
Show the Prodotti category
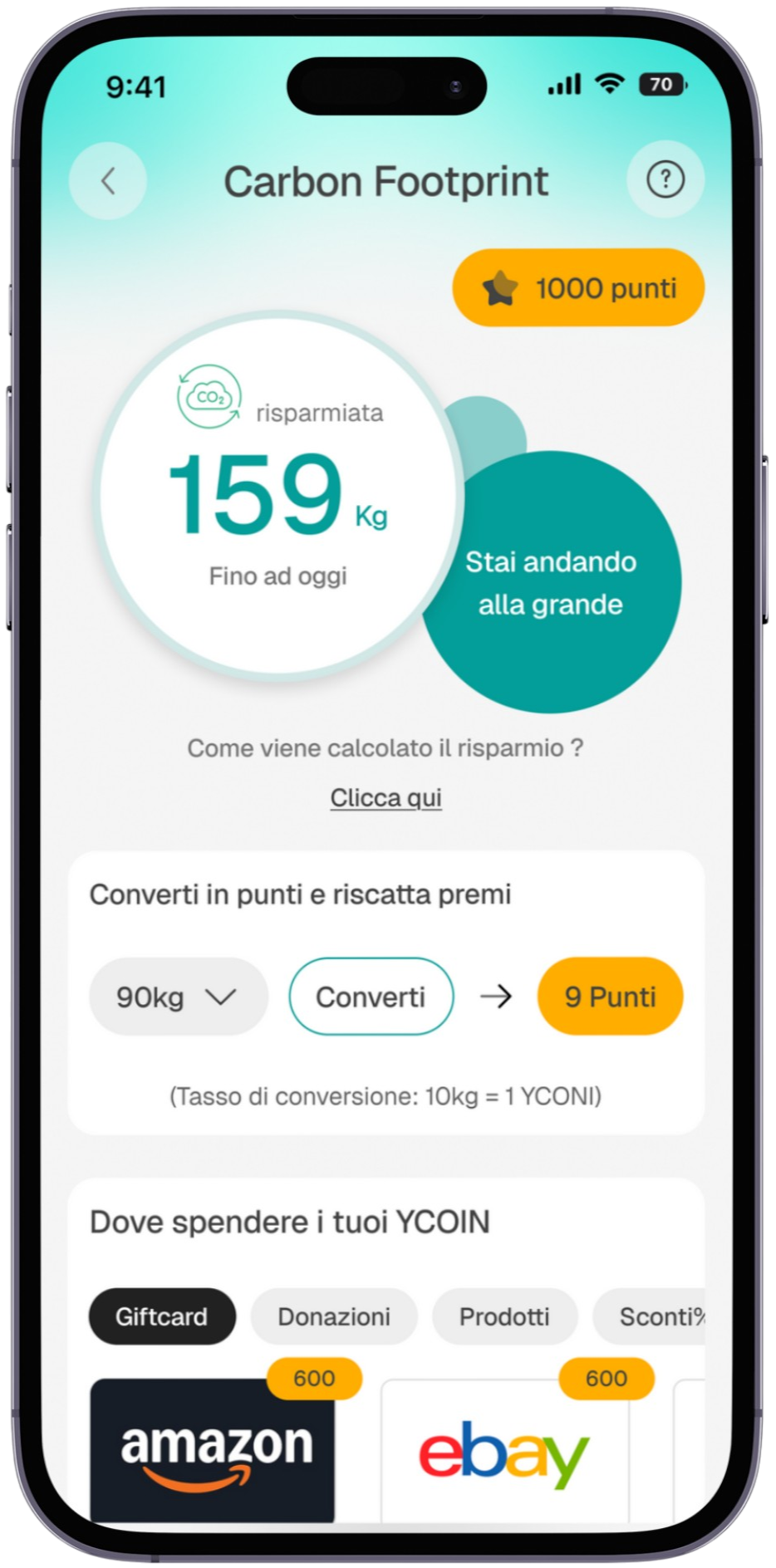(504, 1316)
